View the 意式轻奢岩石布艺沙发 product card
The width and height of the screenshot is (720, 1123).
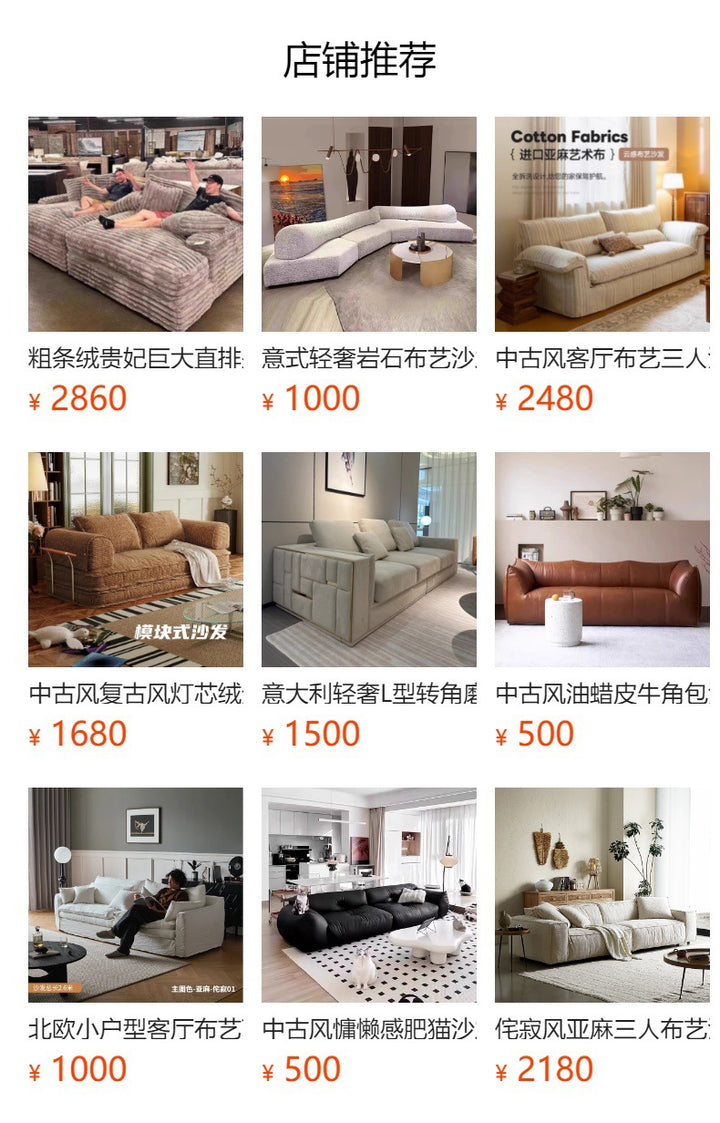369,224
